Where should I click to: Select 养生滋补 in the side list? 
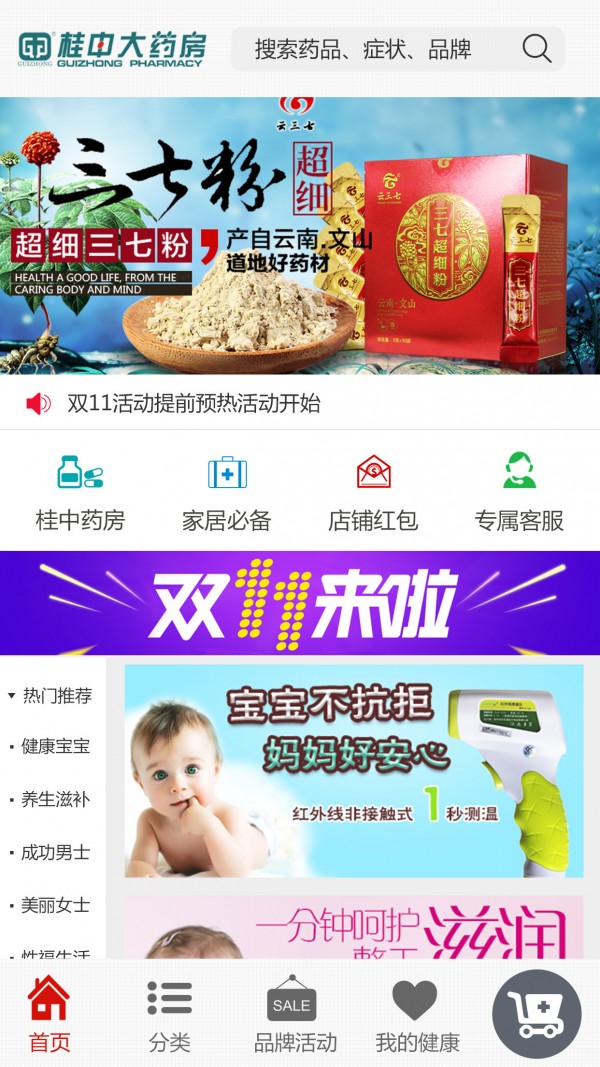[55, 799]
